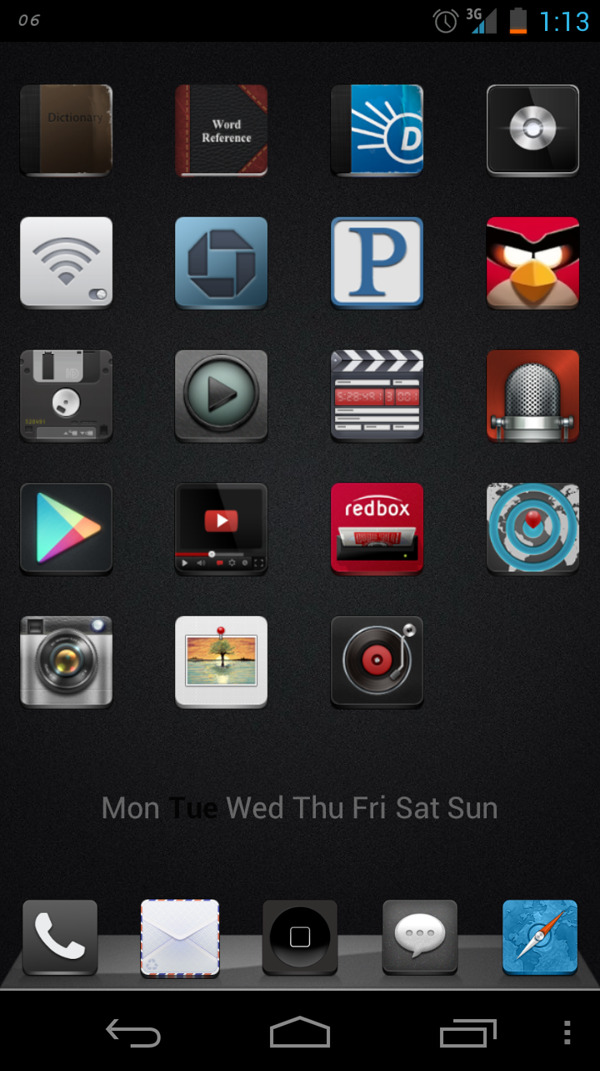This screenshot has width=600, height=1071.
Task: Open the mail envelope in the dock
Action: [x=180, y=937]
